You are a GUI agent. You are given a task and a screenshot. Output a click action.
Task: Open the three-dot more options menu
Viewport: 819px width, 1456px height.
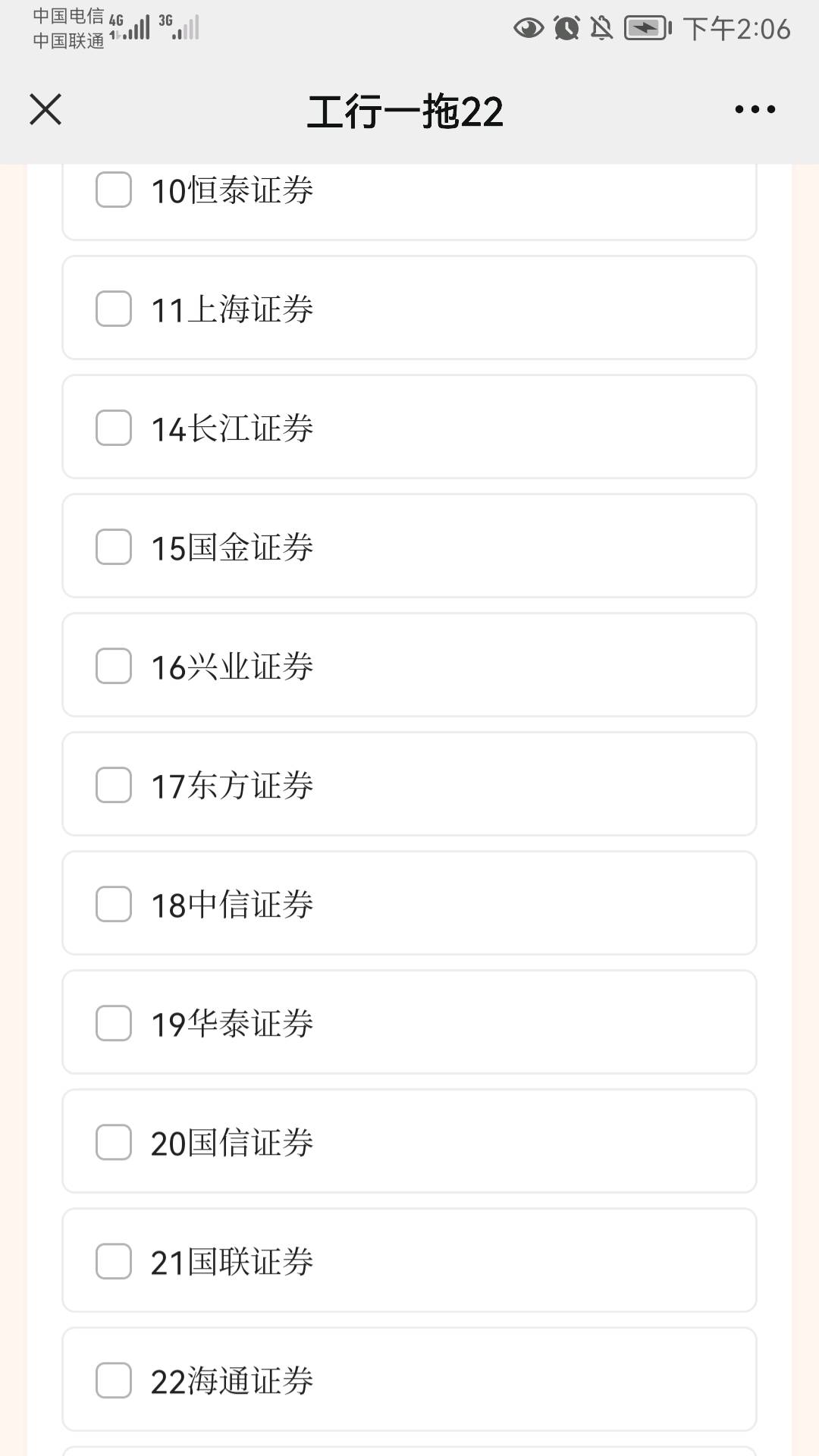coord(755,109)
